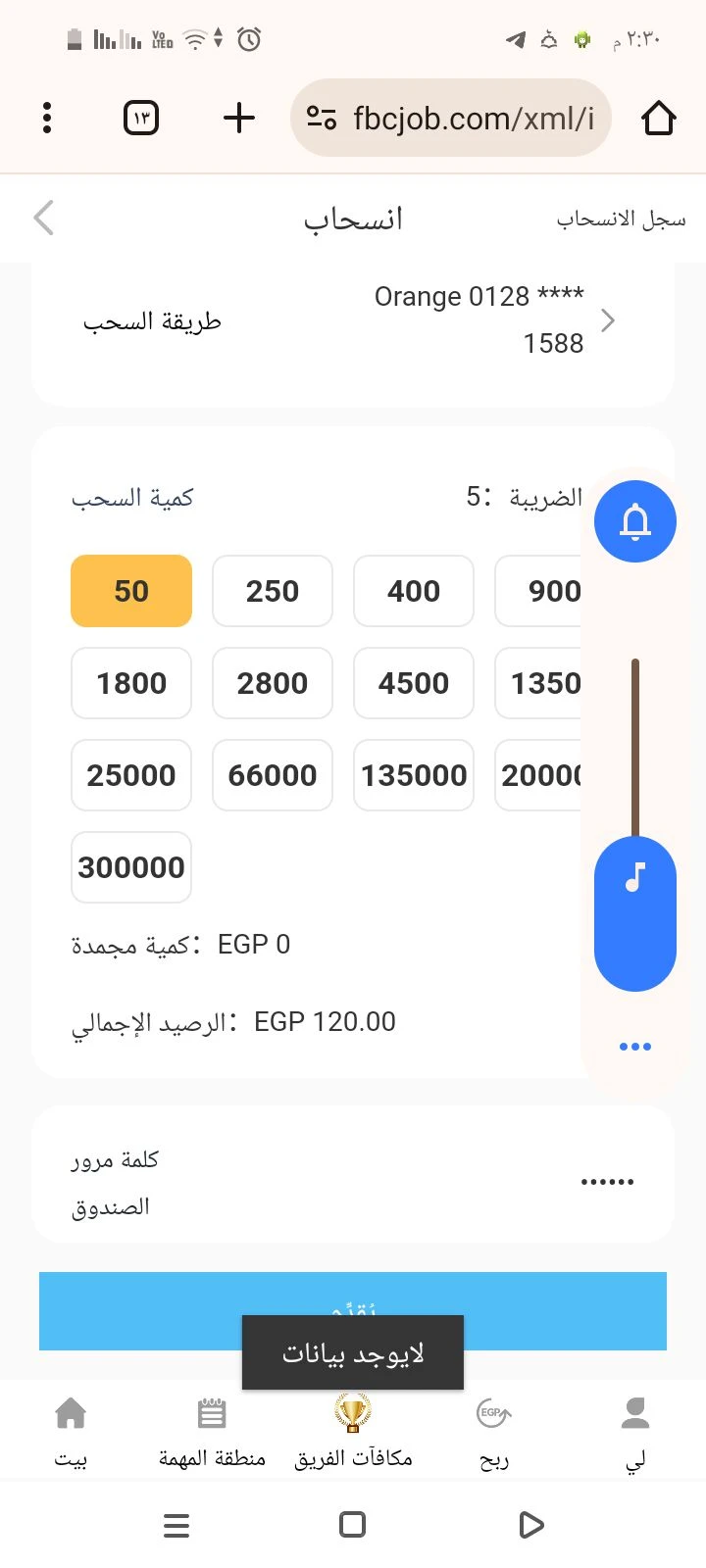Tap the fbcjob.com address bar
The width and height of the screenshot is (706, 1568).
(x=451, y=119)
